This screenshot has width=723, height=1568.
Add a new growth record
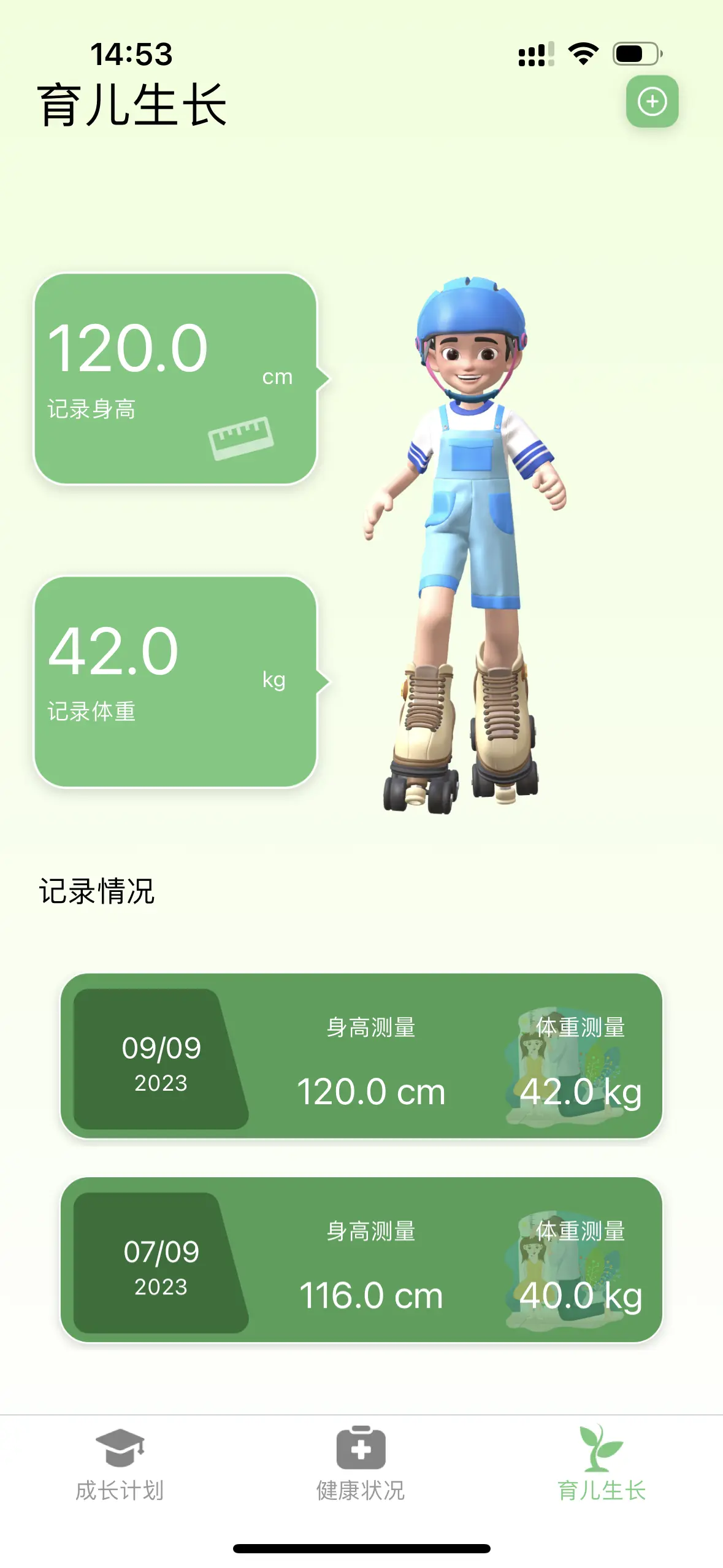pyautogui.click(x=652, y=102)
